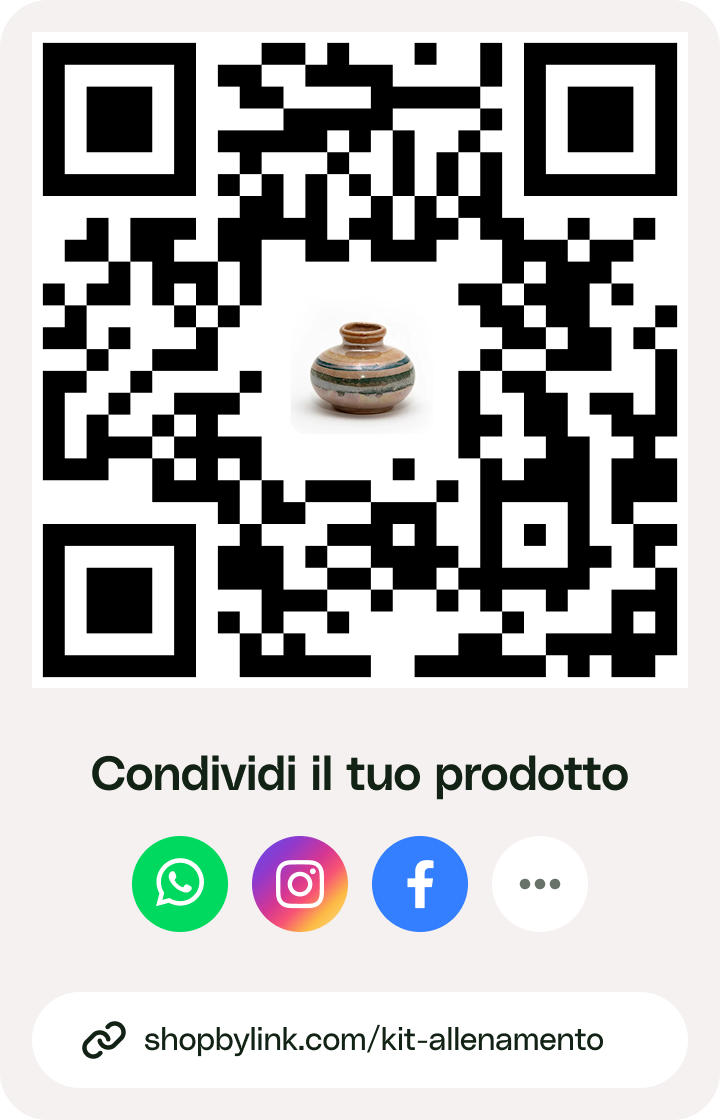Click the vase thumbnail inside the QR code
Image resolution: width=720 pixels, height=1120 pixels.
[x=362, y=370]
